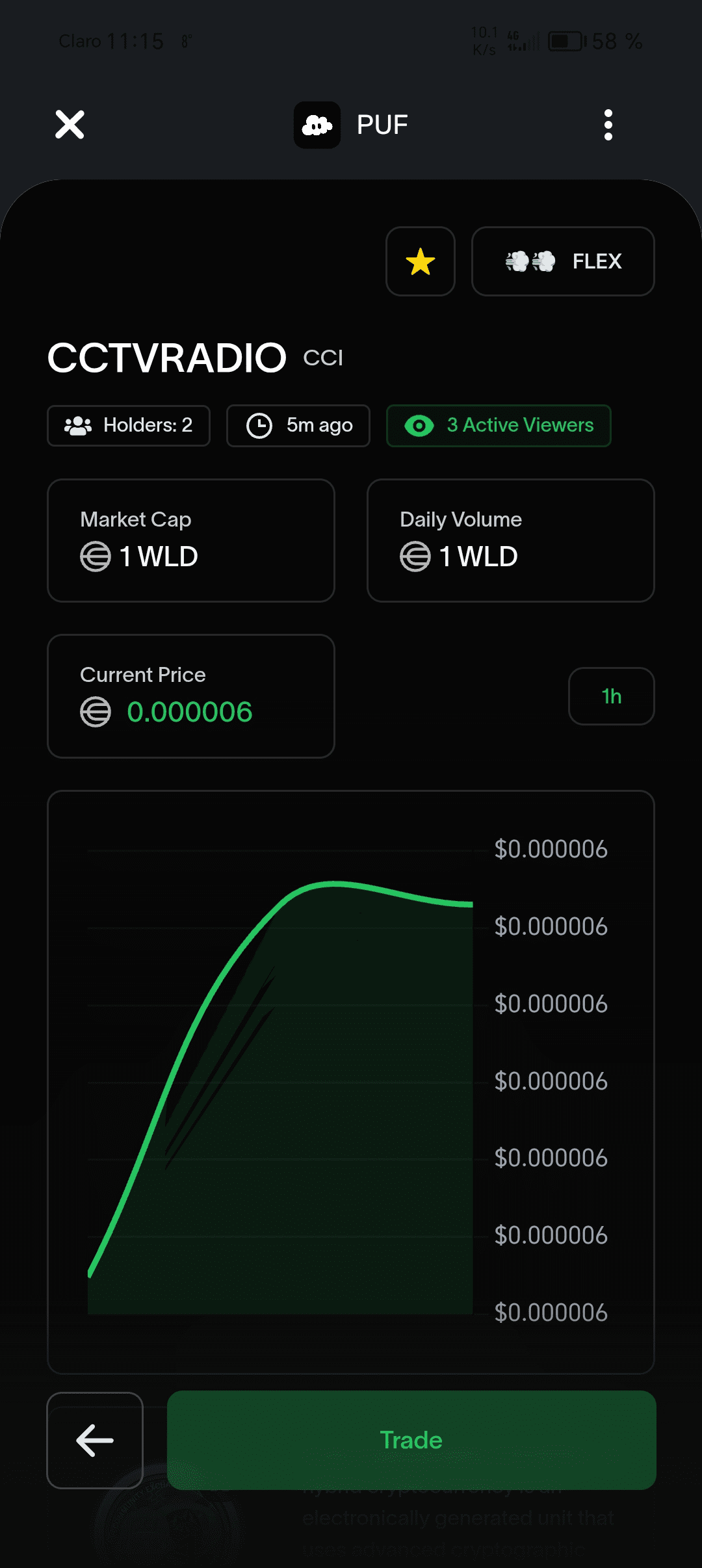702x1568 pixels.
Task: Tap the star favorite button
Action: coord(421,261)
